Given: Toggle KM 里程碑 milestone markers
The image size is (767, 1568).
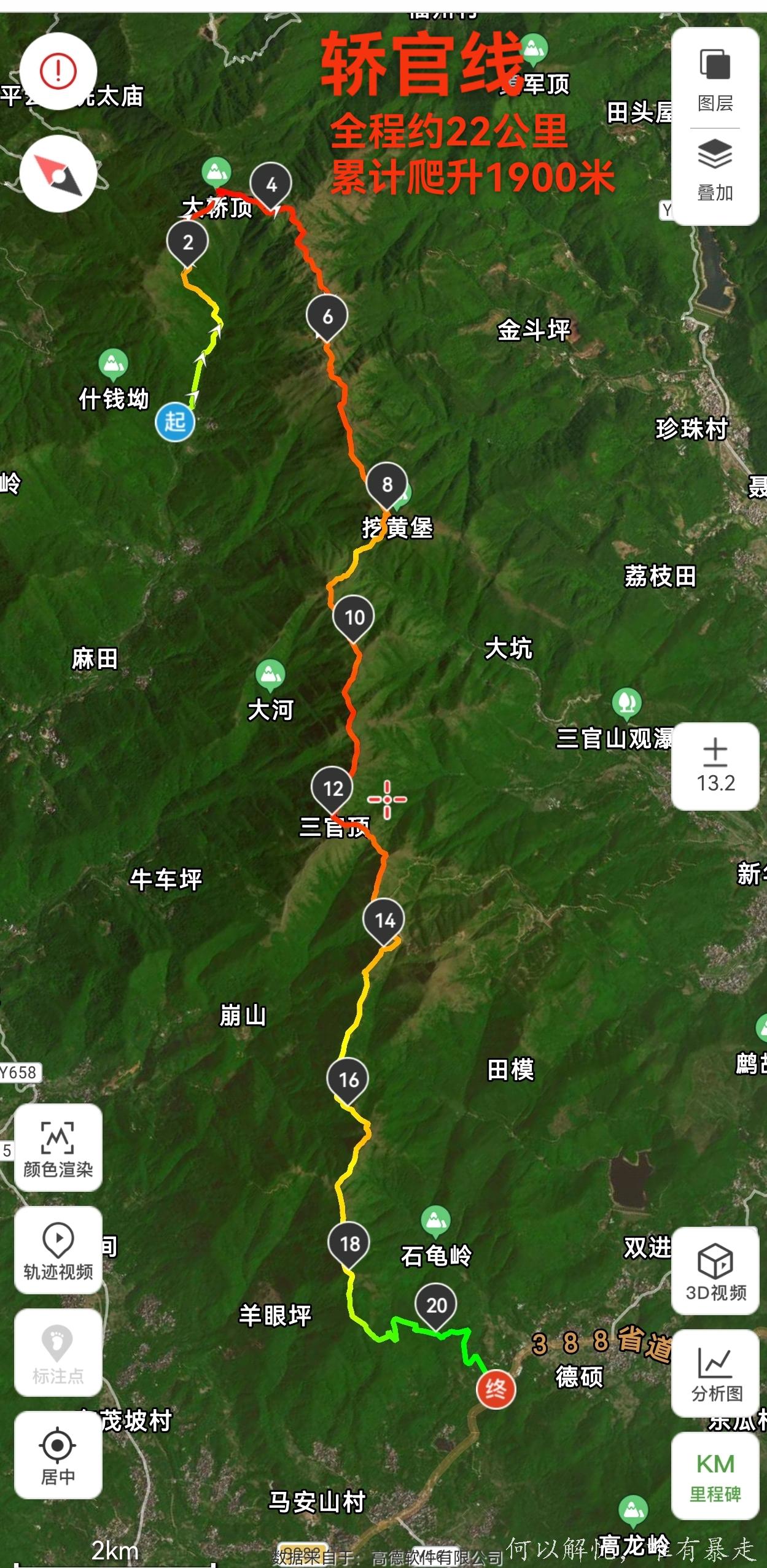Looking at the screenshot, I should [715, 1475].
